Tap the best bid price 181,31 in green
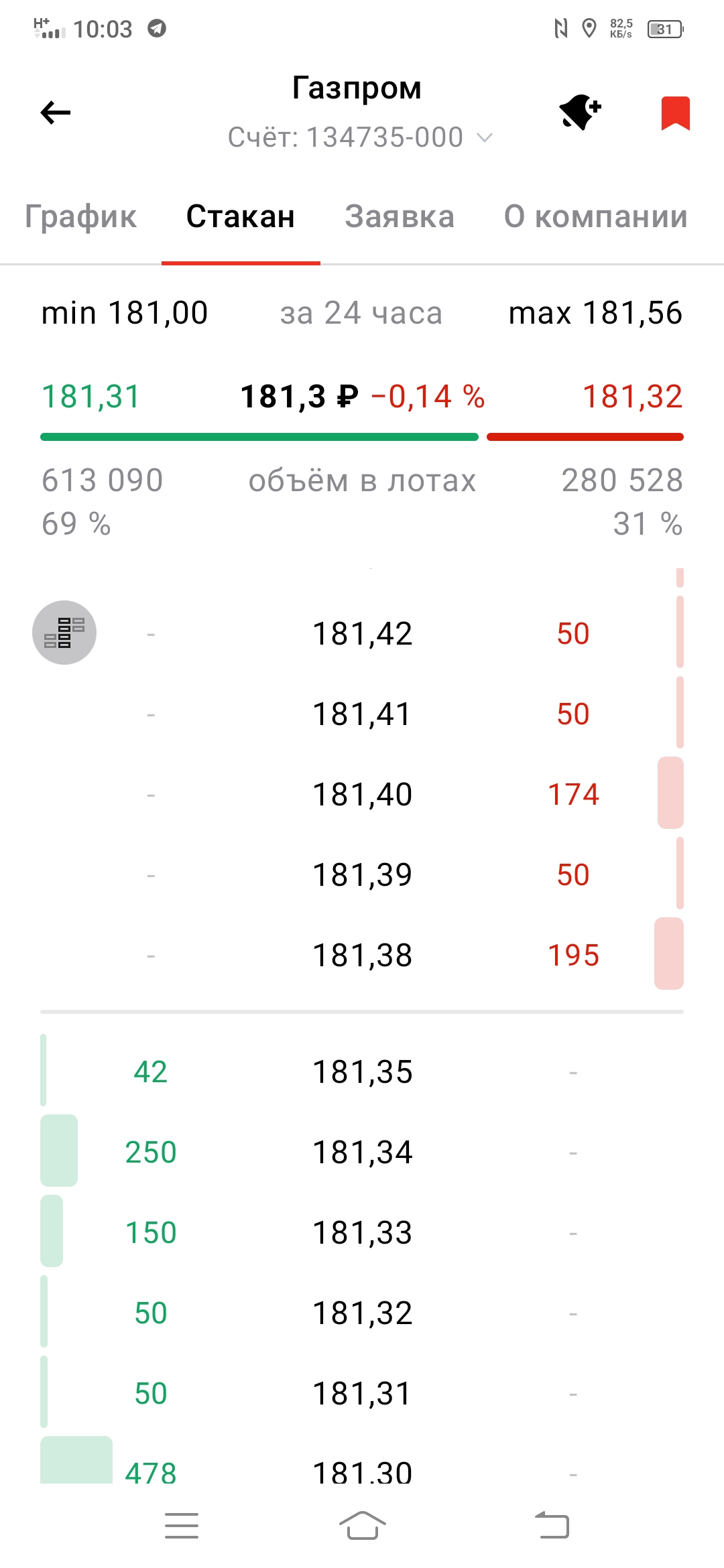Screen dimensions: 724x1568 90,397
